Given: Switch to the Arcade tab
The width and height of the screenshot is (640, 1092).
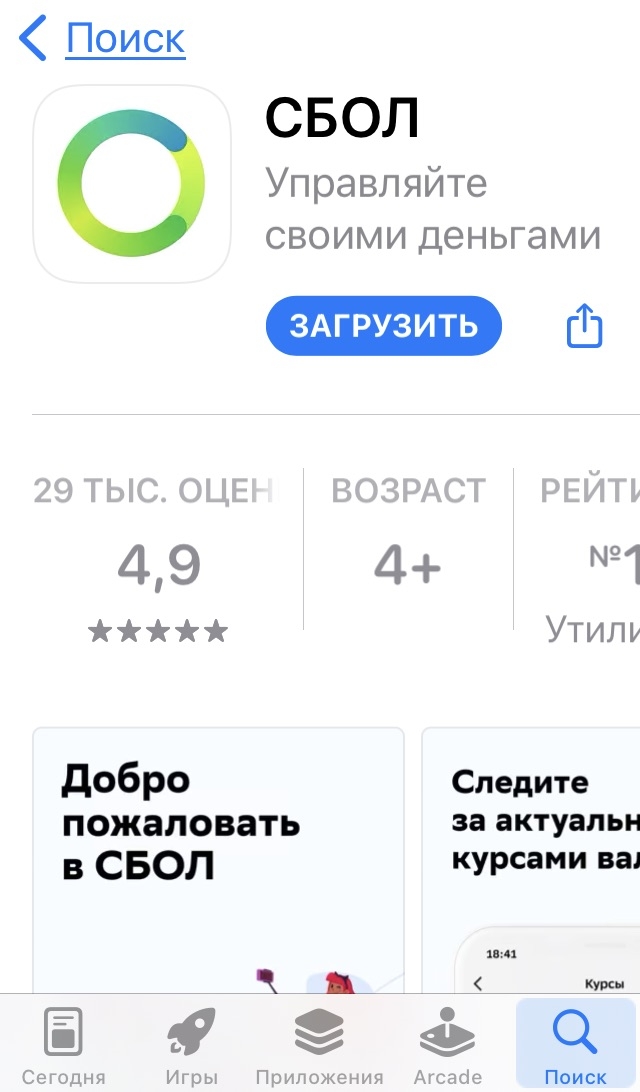Looking at the screenshot, I should click(x=447, y=1045).
